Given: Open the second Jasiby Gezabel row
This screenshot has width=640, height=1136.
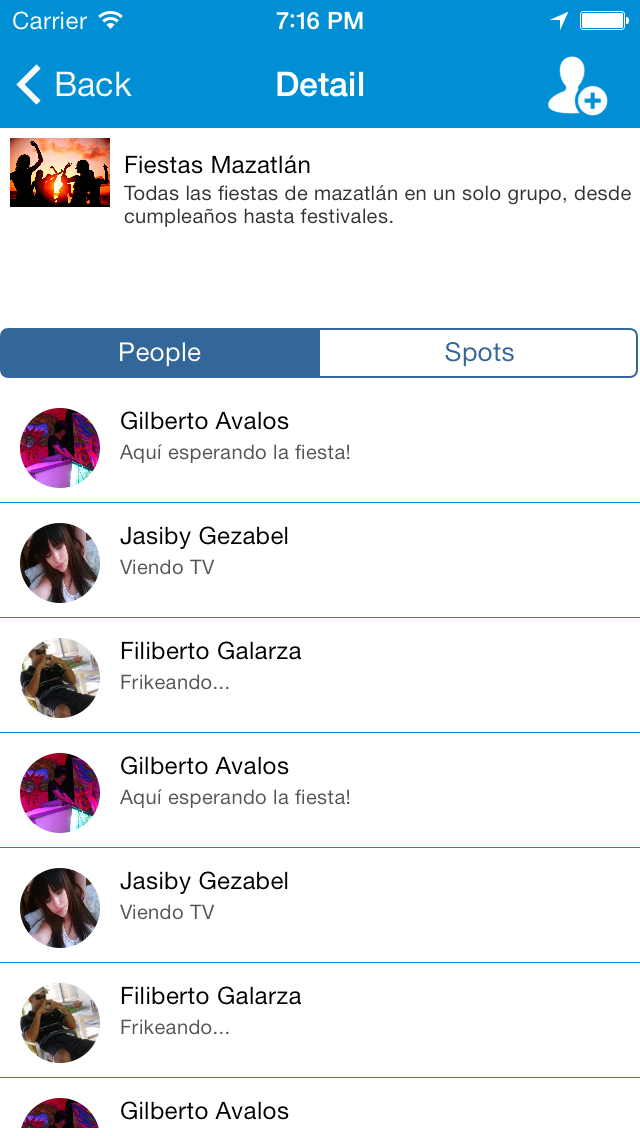Looking at the screenshot, I should pyautogui.click(x=320, y=906).
